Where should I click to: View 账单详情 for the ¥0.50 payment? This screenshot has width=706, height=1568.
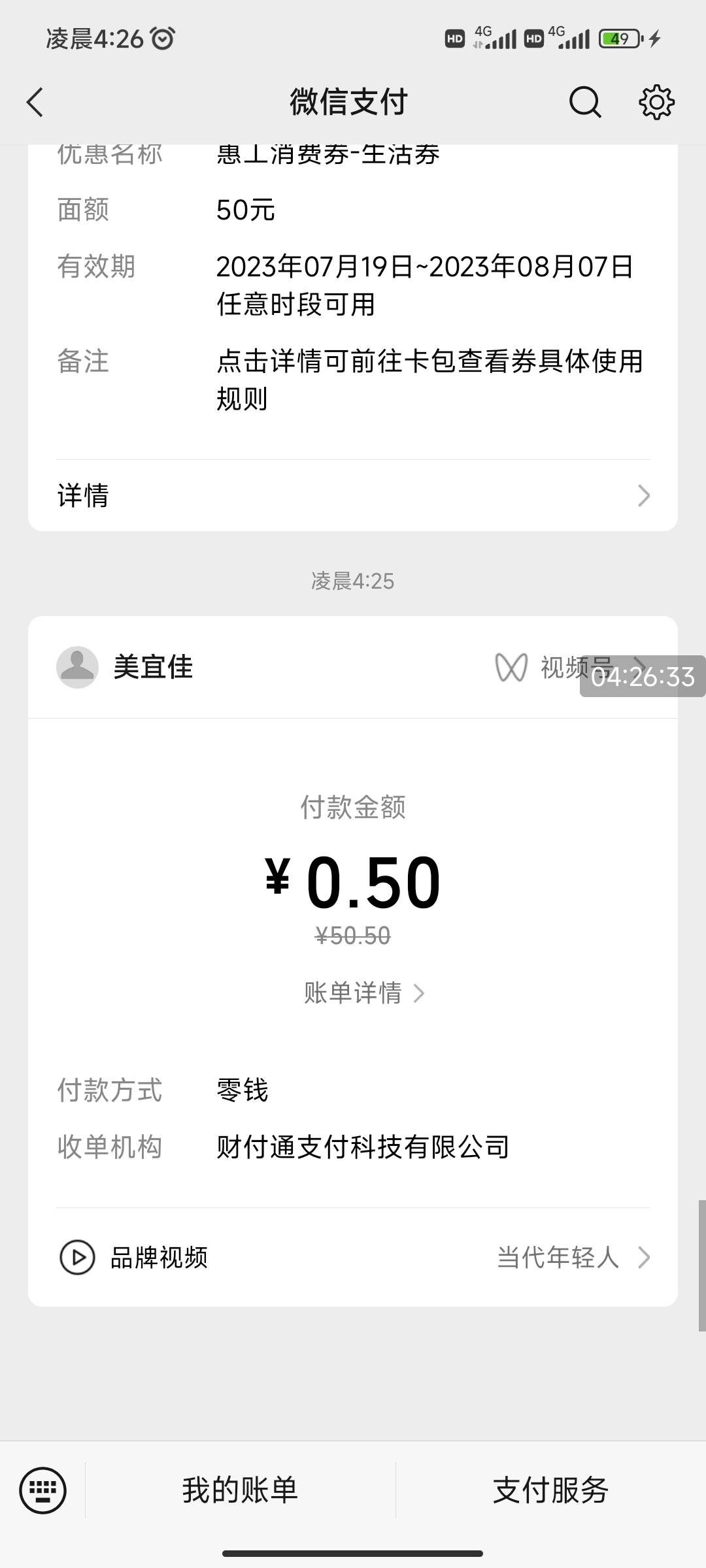[363, 993]
